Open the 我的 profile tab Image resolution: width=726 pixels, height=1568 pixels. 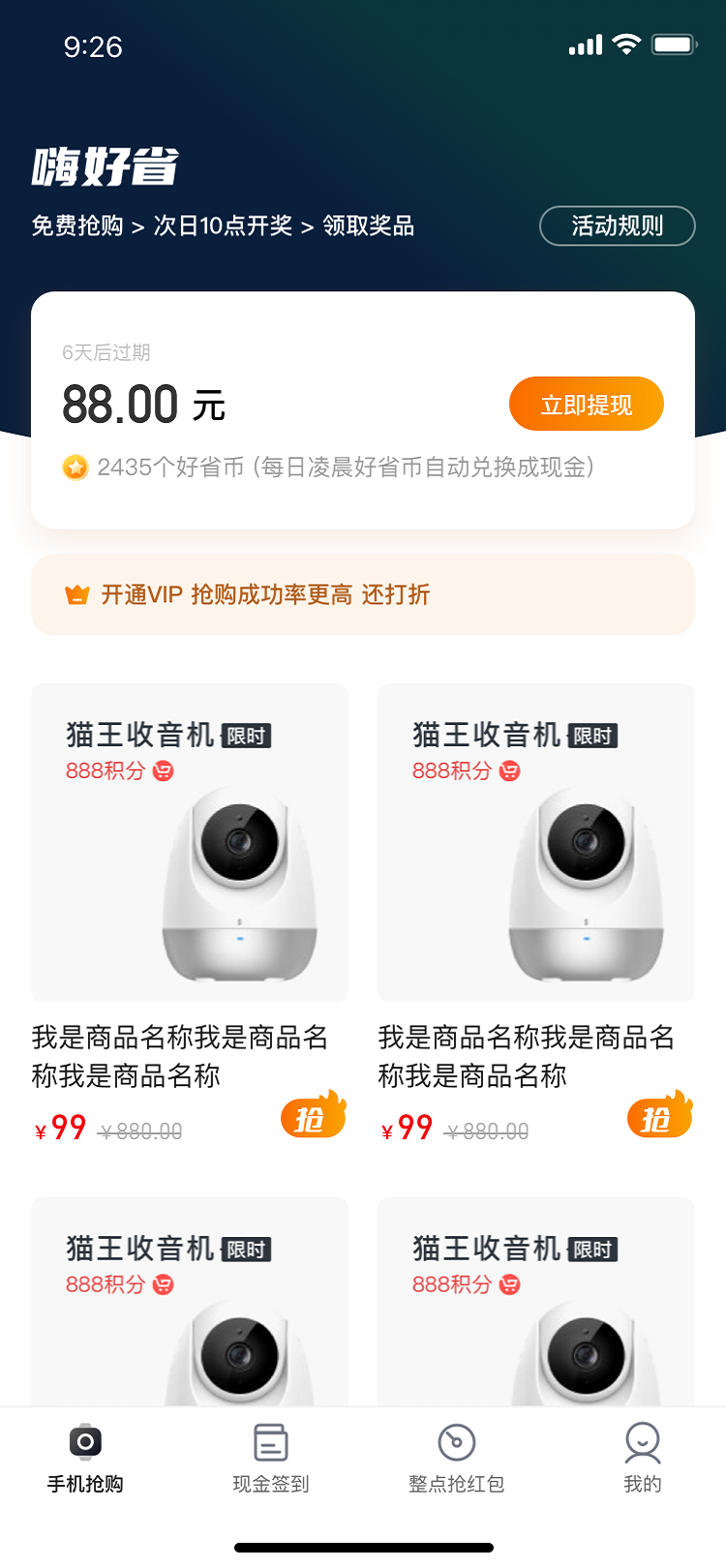[x=642, y=1458]
